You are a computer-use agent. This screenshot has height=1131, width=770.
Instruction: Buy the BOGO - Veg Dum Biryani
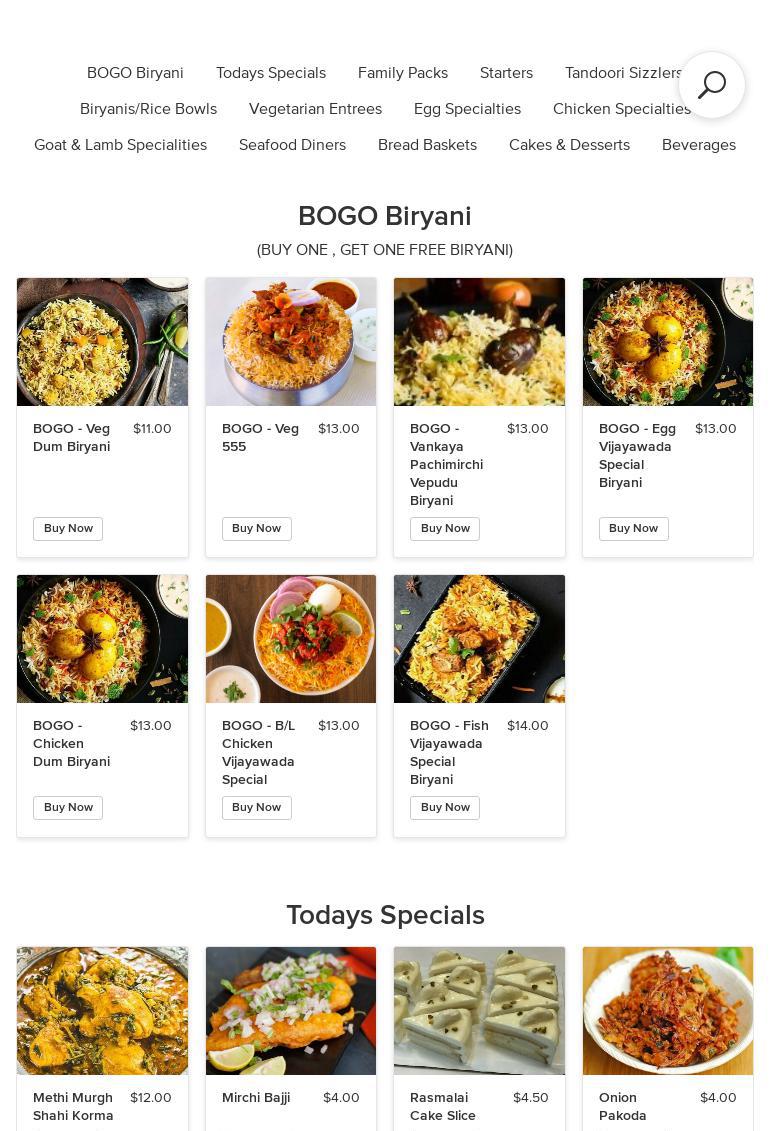click(68, 529)
